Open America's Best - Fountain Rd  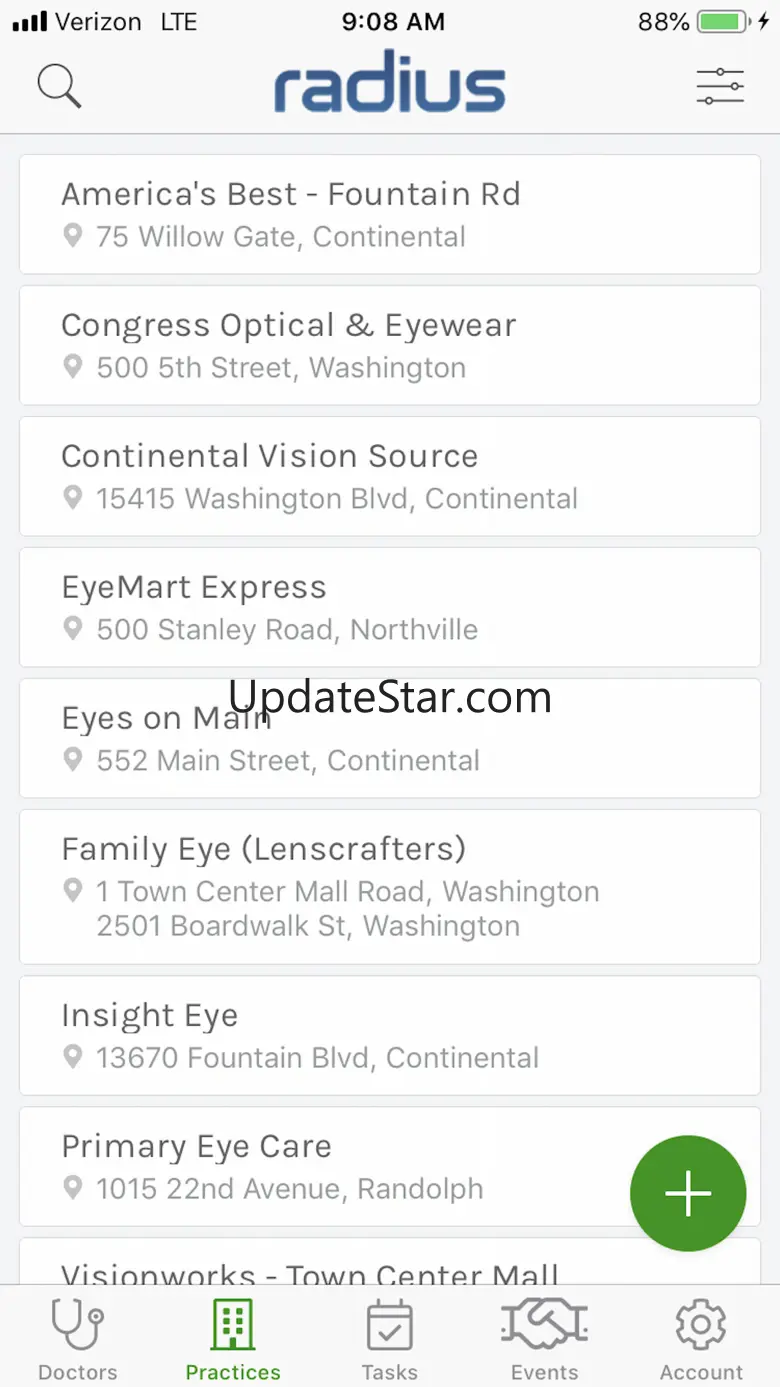point(389,214)
